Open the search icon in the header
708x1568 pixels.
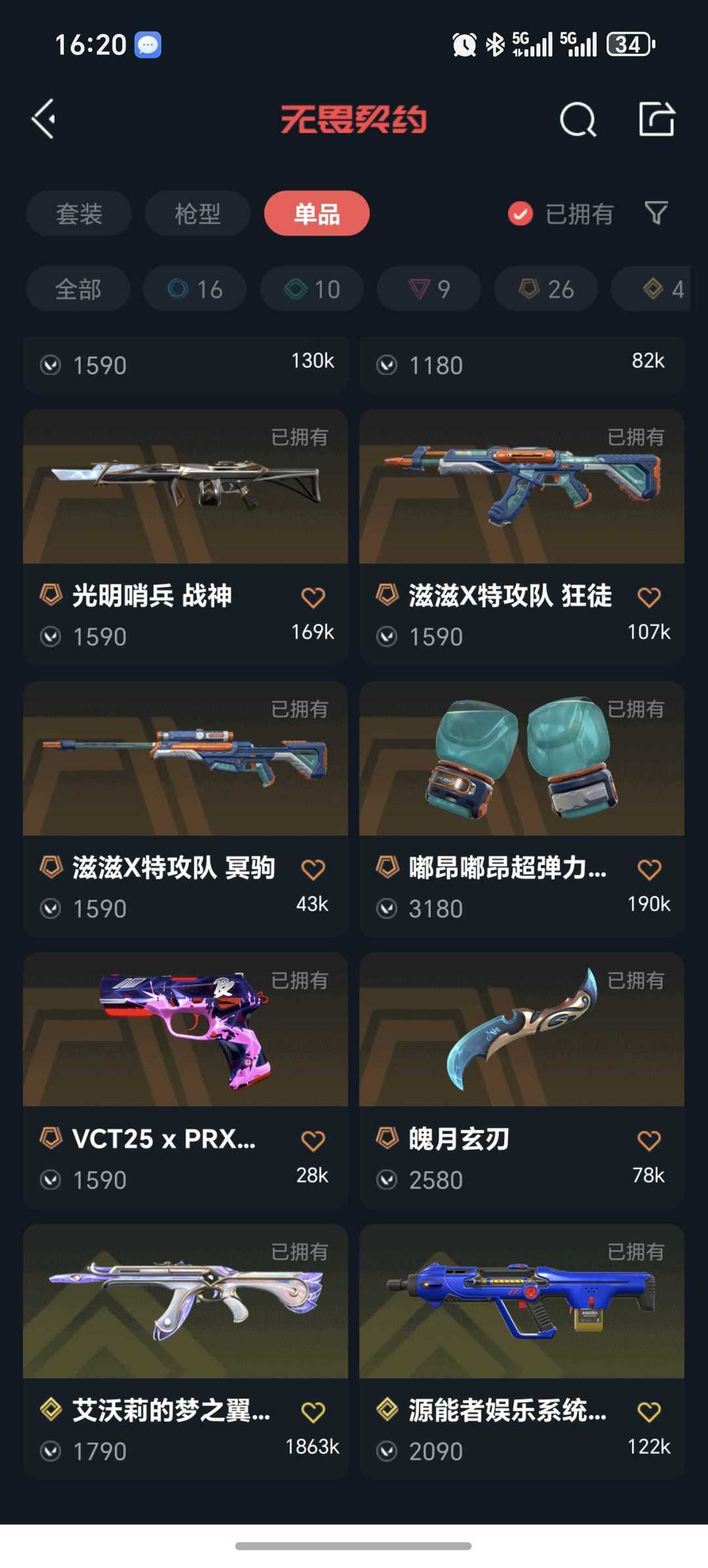point(578,119)
